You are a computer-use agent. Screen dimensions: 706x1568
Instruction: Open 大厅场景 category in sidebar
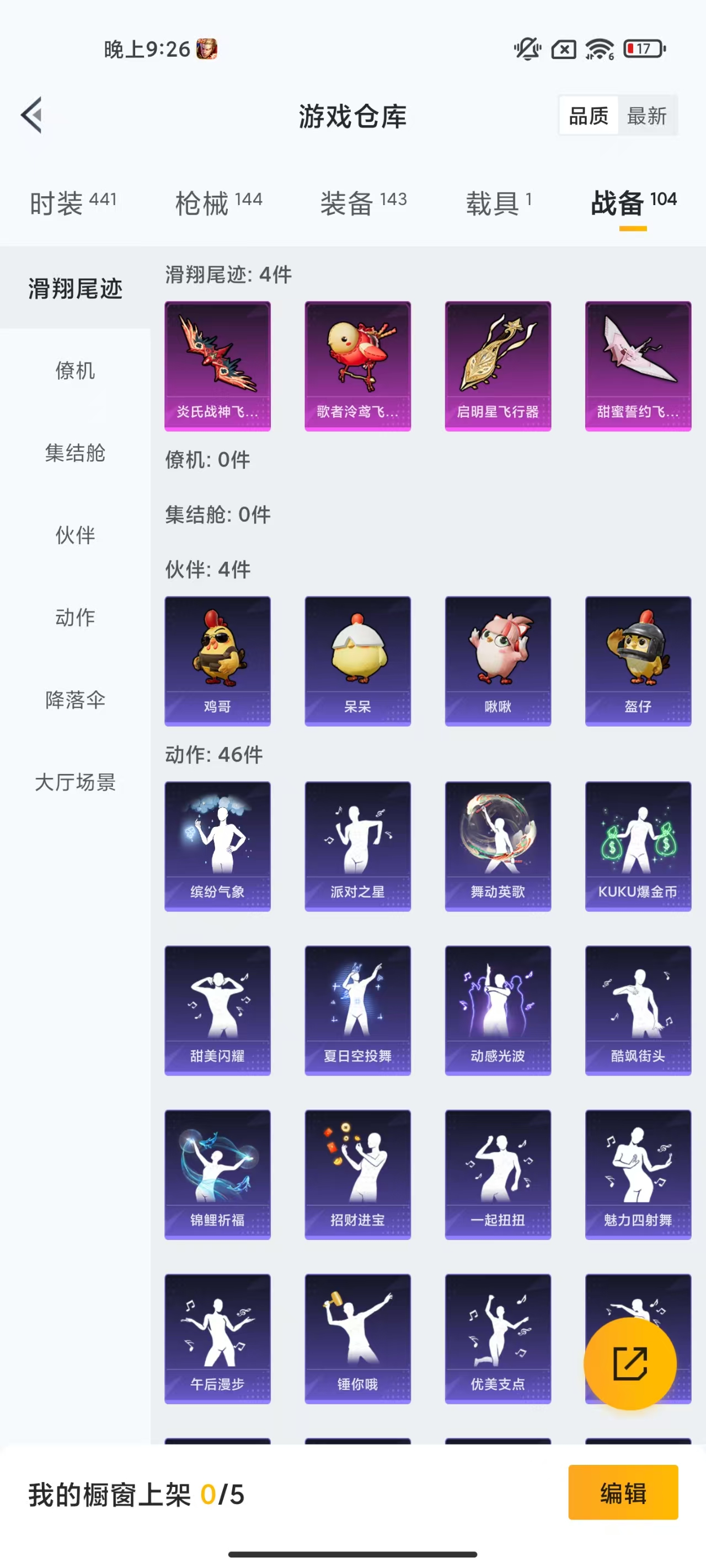[x=75, y=782]
